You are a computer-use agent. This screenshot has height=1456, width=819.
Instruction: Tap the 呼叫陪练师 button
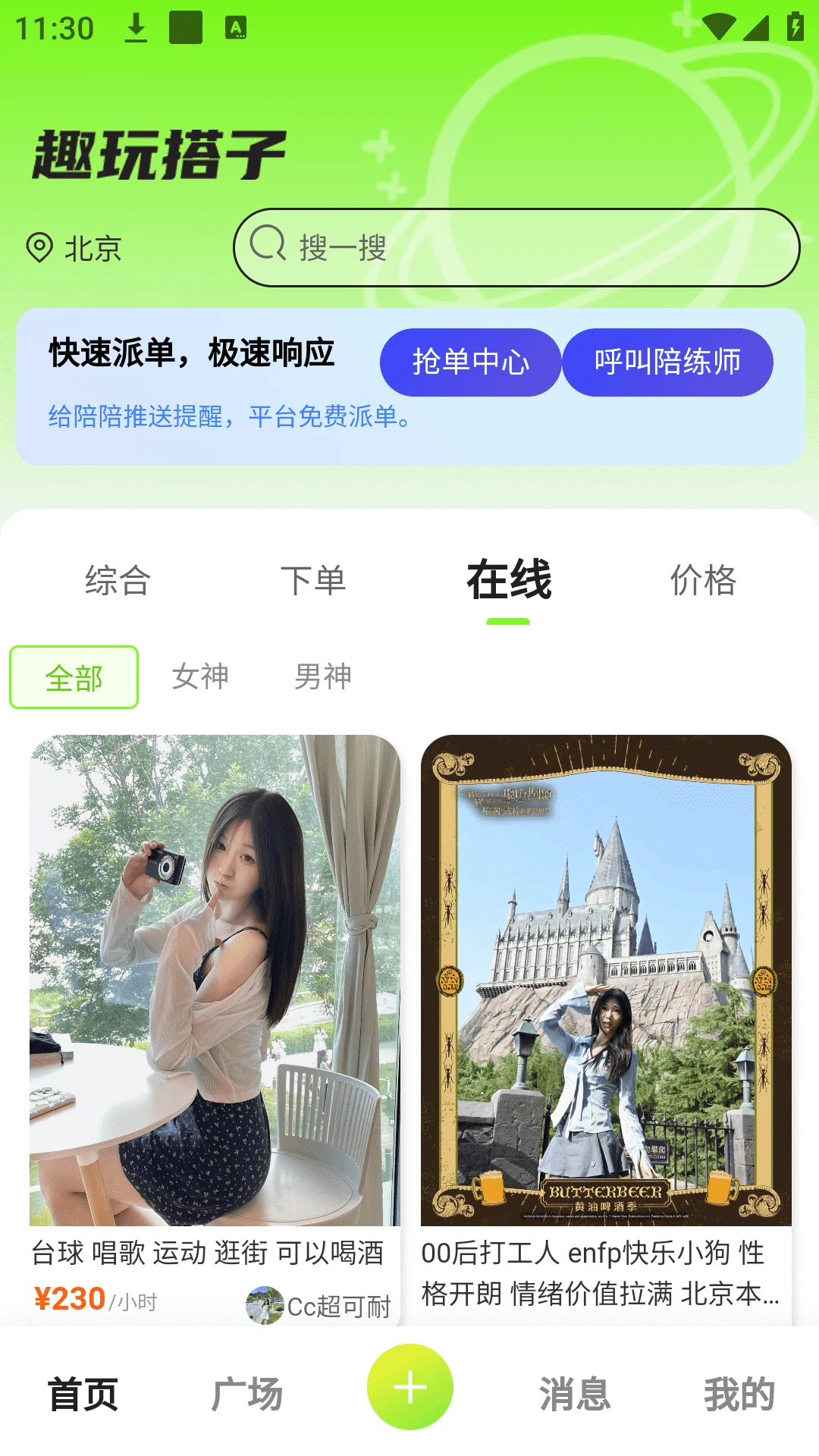(667, 362)
